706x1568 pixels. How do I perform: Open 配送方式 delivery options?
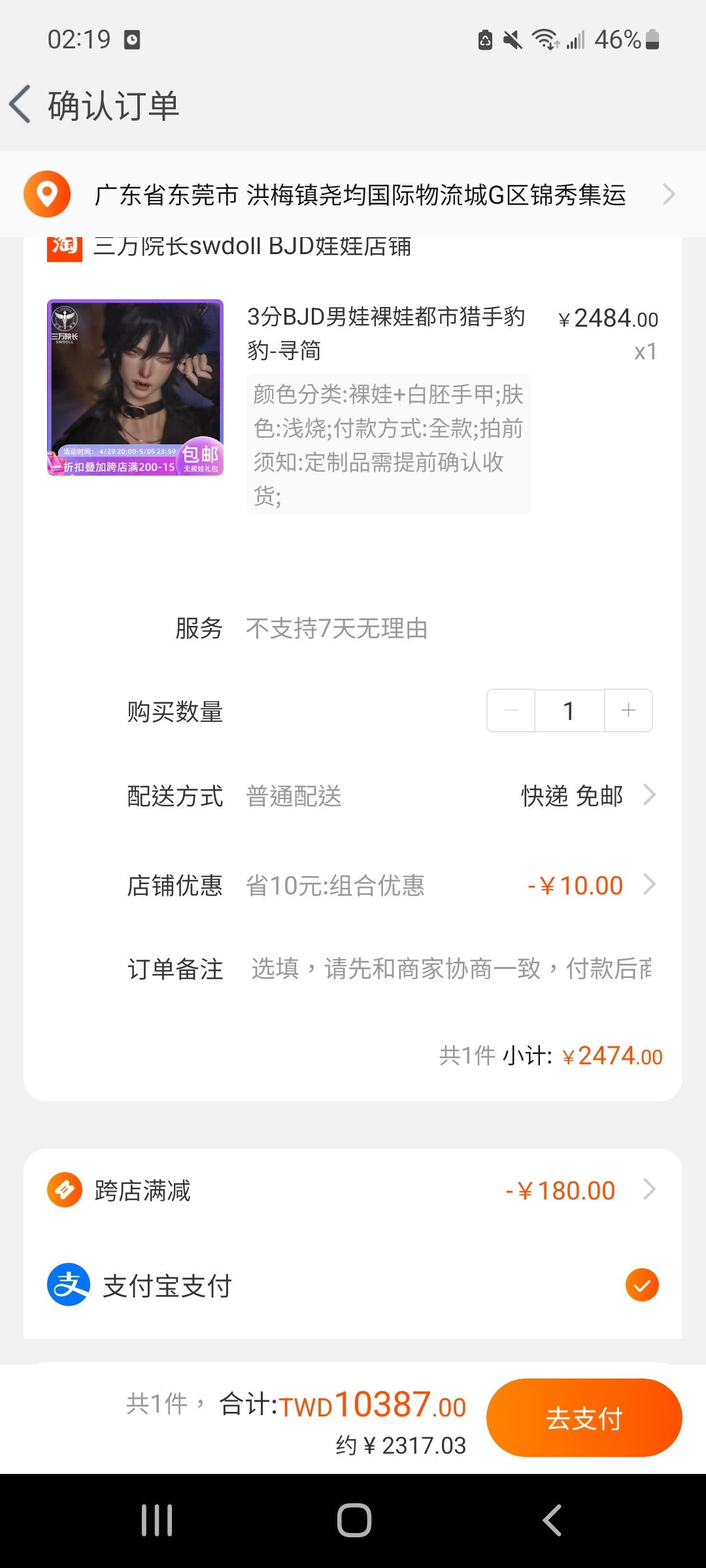391,796
